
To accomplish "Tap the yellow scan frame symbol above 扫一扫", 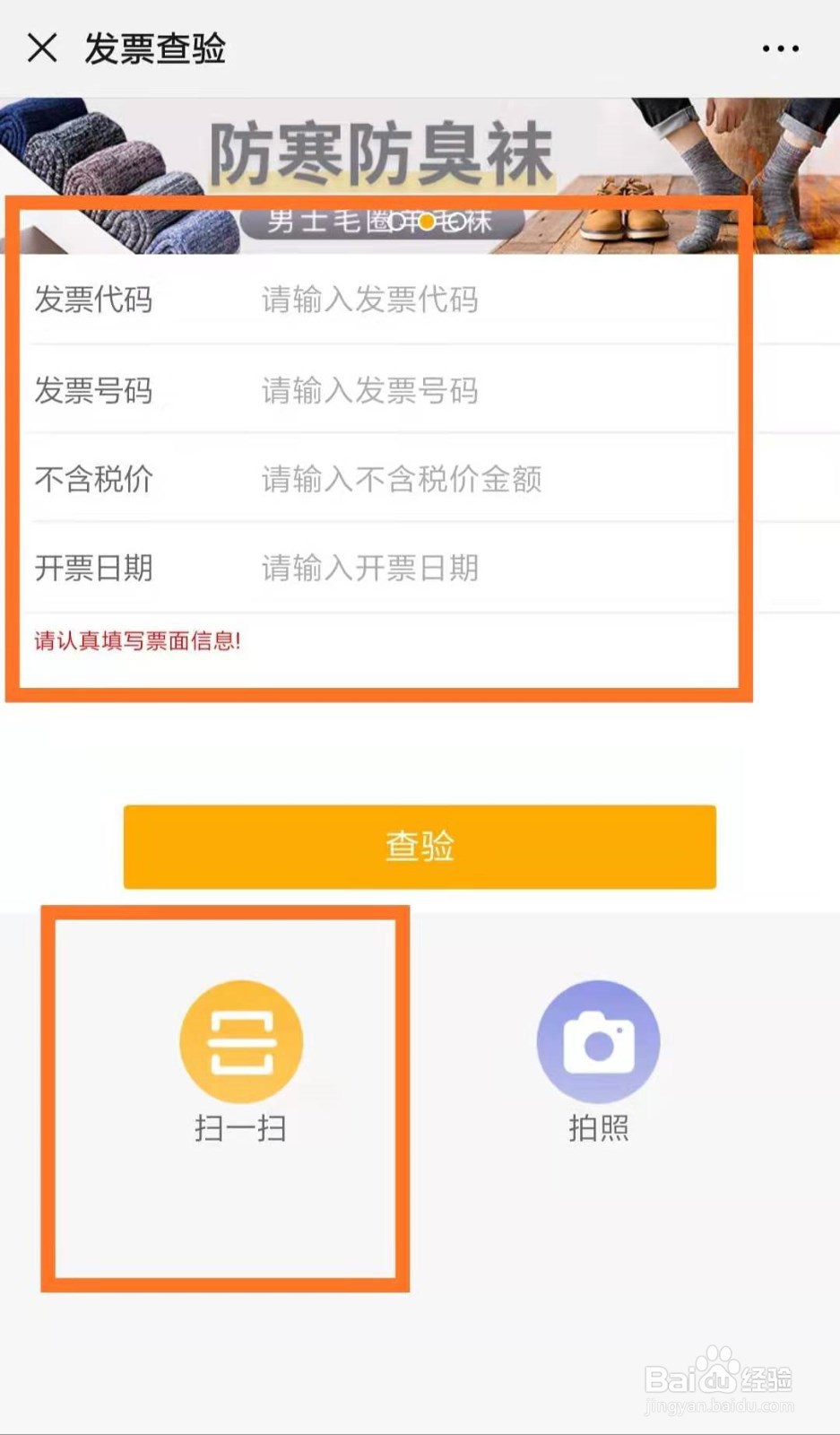I will click(240, 1039).
